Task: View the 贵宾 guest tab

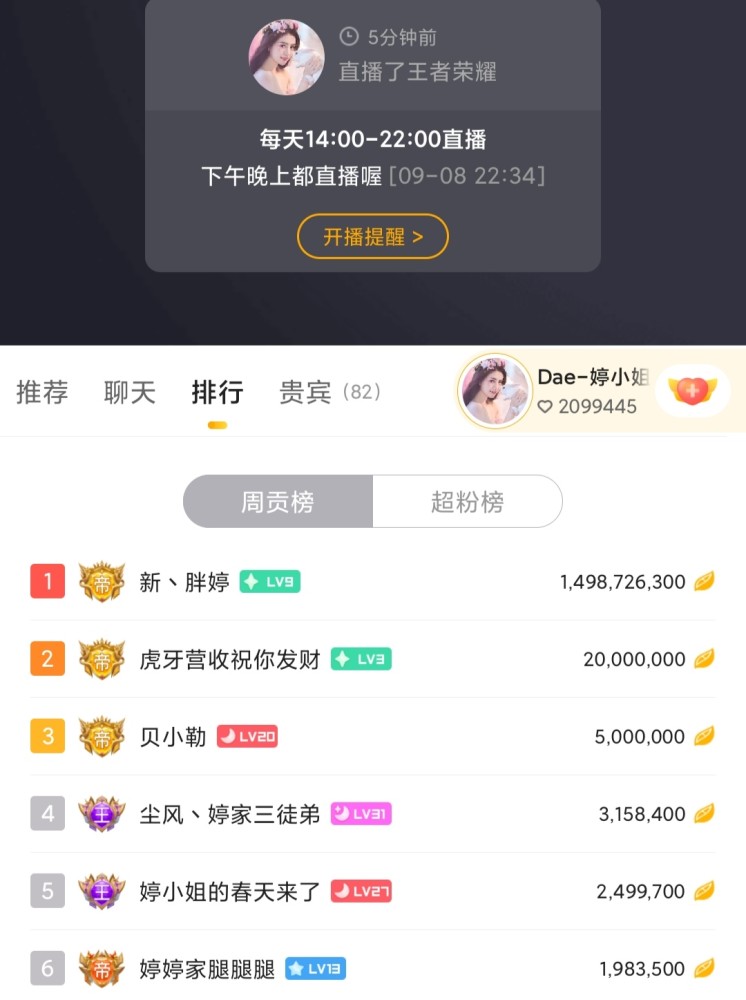Action: click(x=329, y=392)
